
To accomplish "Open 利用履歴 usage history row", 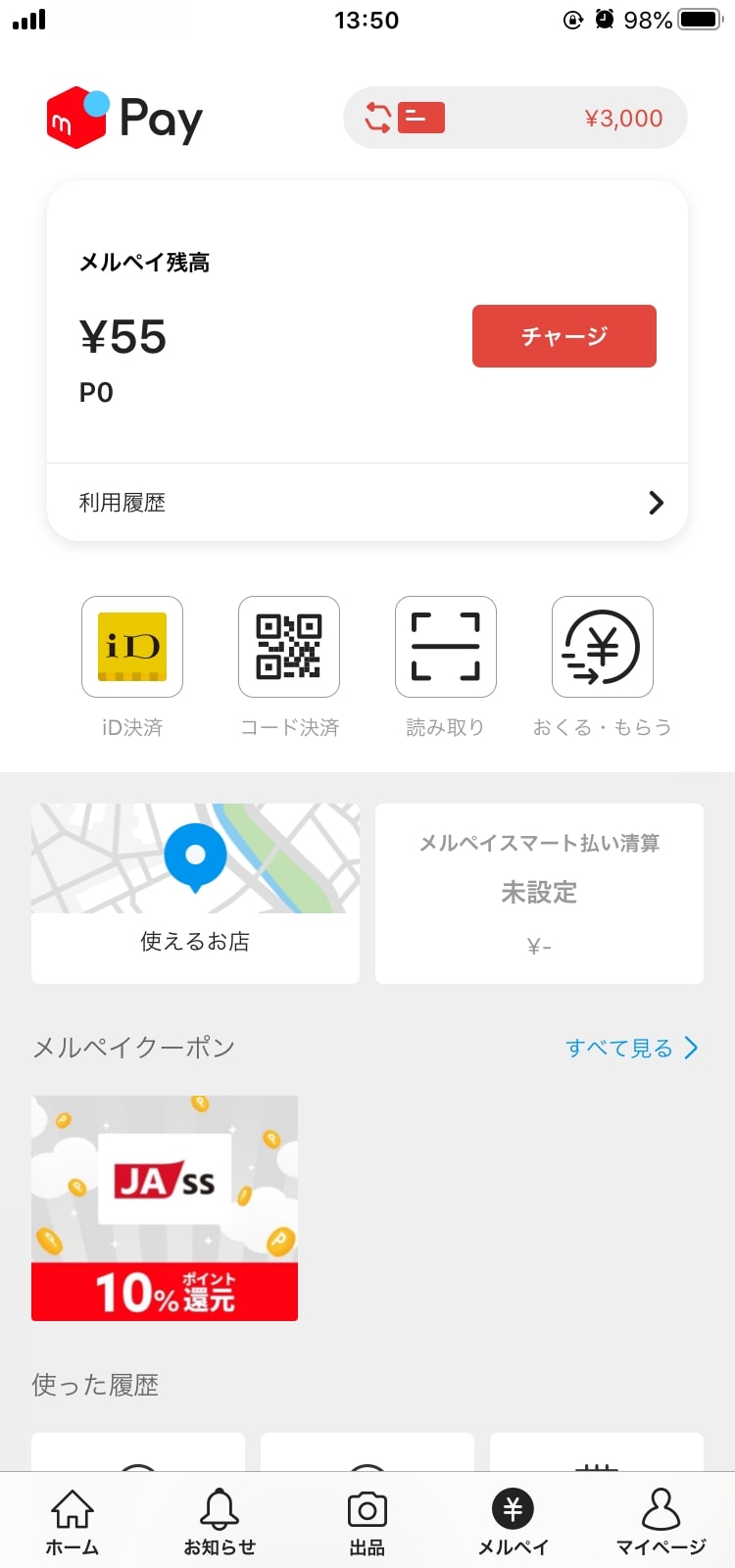I will 367,502.
